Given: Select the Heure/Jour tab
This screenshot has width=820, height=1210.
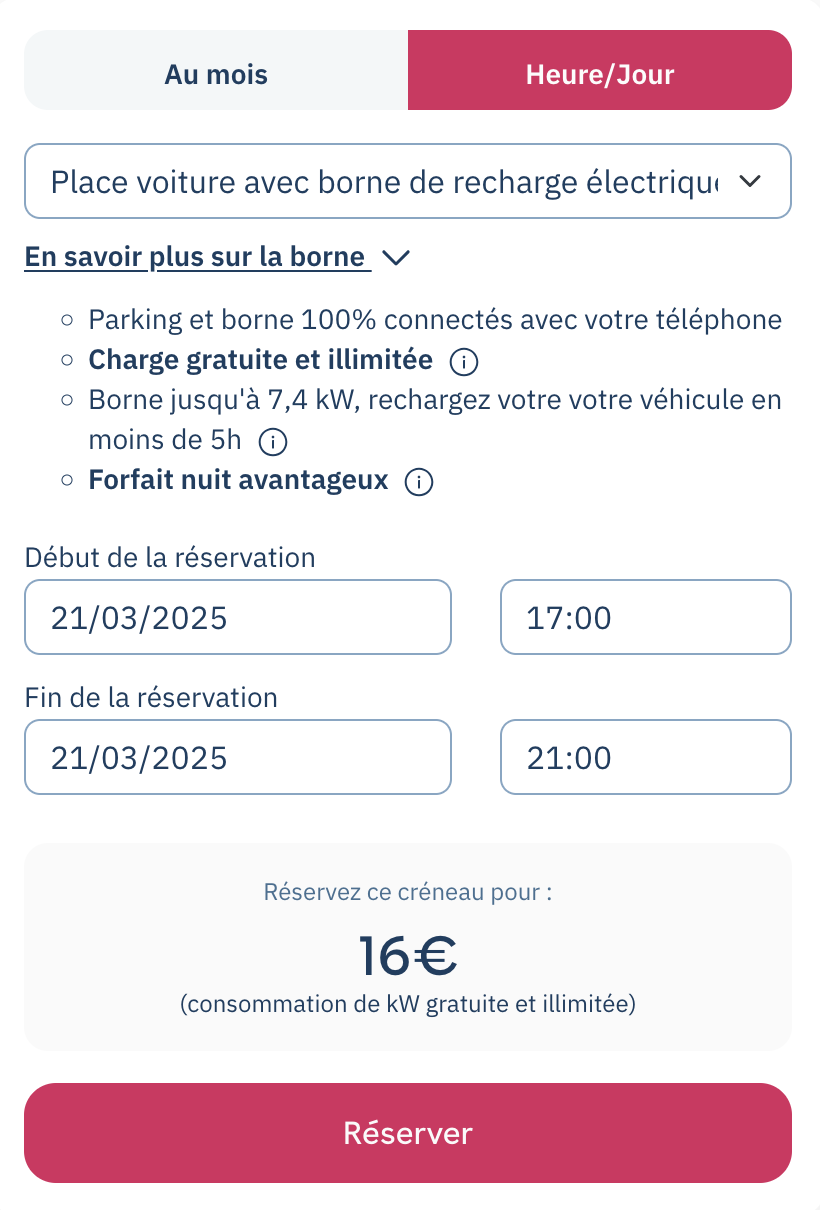Looking at the screenshot, I should click(599, 72).
